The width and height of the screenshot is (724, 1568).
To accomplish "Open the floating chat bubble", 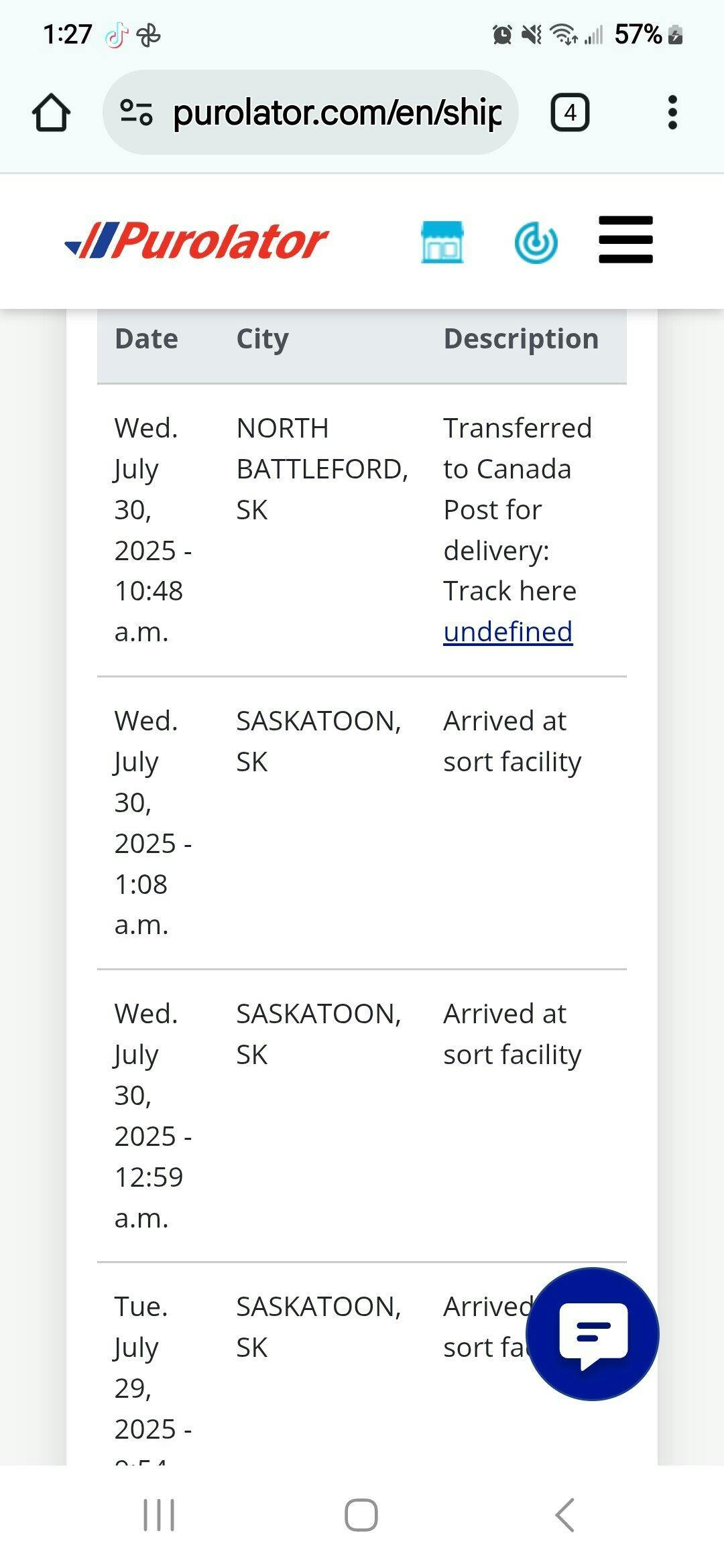I will [593, 1333].
